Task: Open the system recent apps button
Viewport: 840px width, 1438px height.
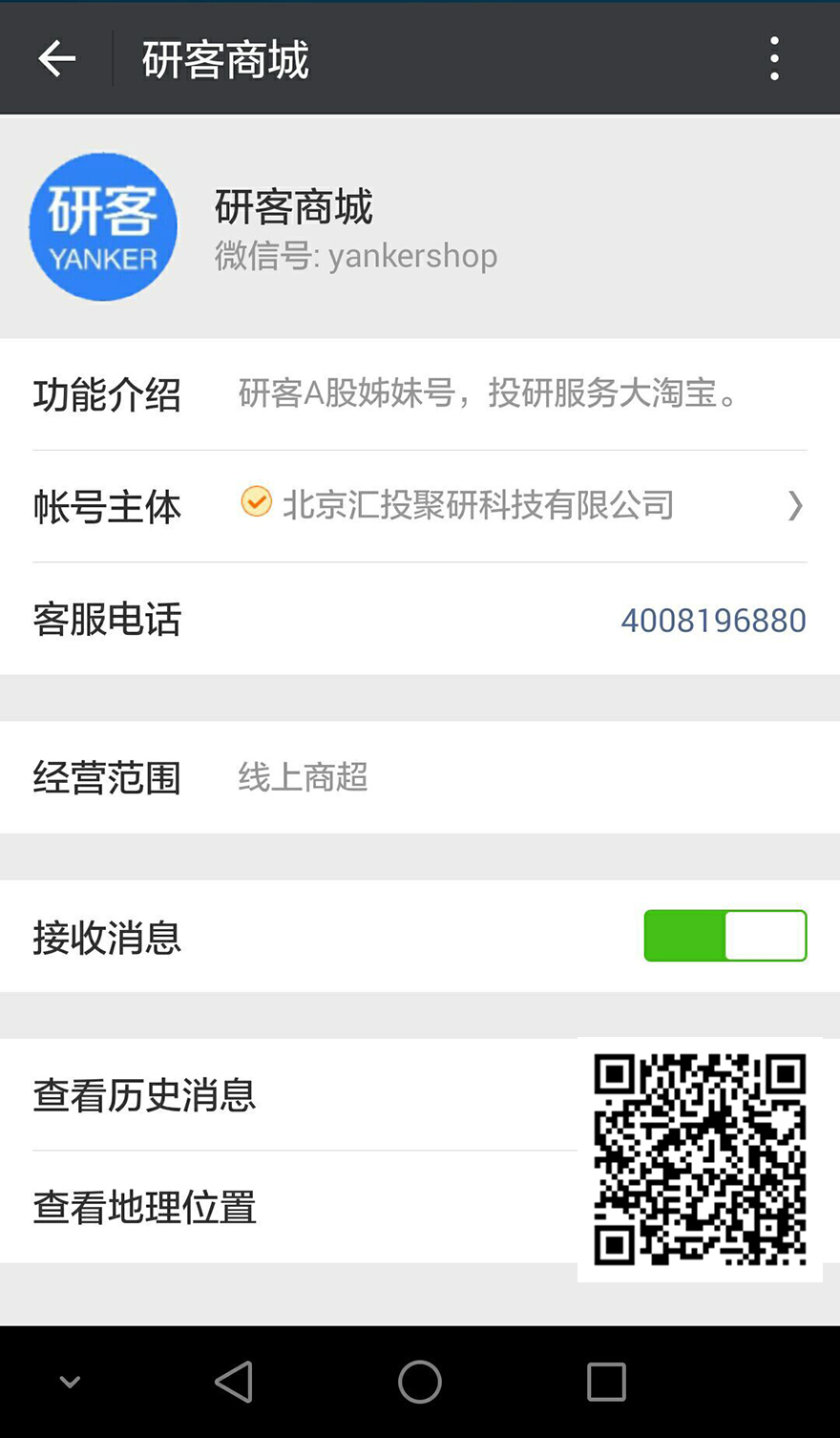Action: point(606,1382)
